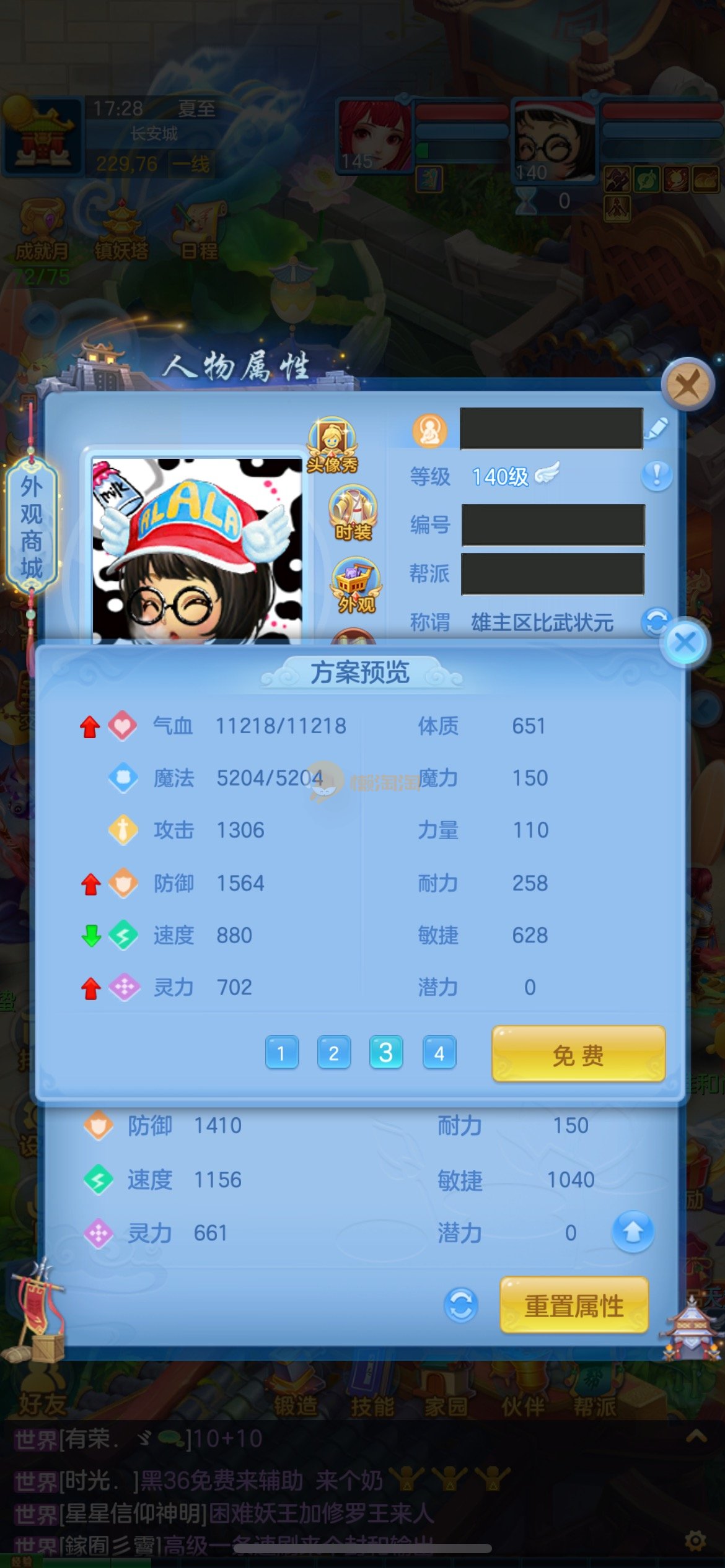Screen dimensions: 725x1568
Task: Tap the yellow 免费 button
Action: pos(578,1055)
